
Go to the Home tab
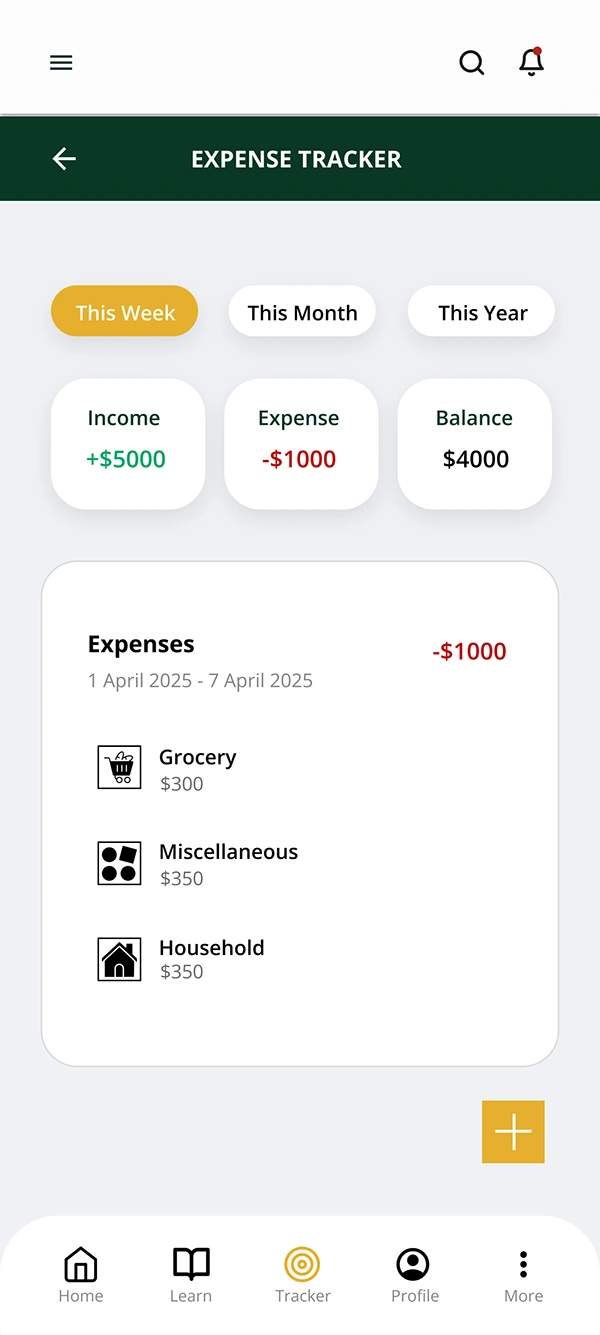(x=81, y=1276)
